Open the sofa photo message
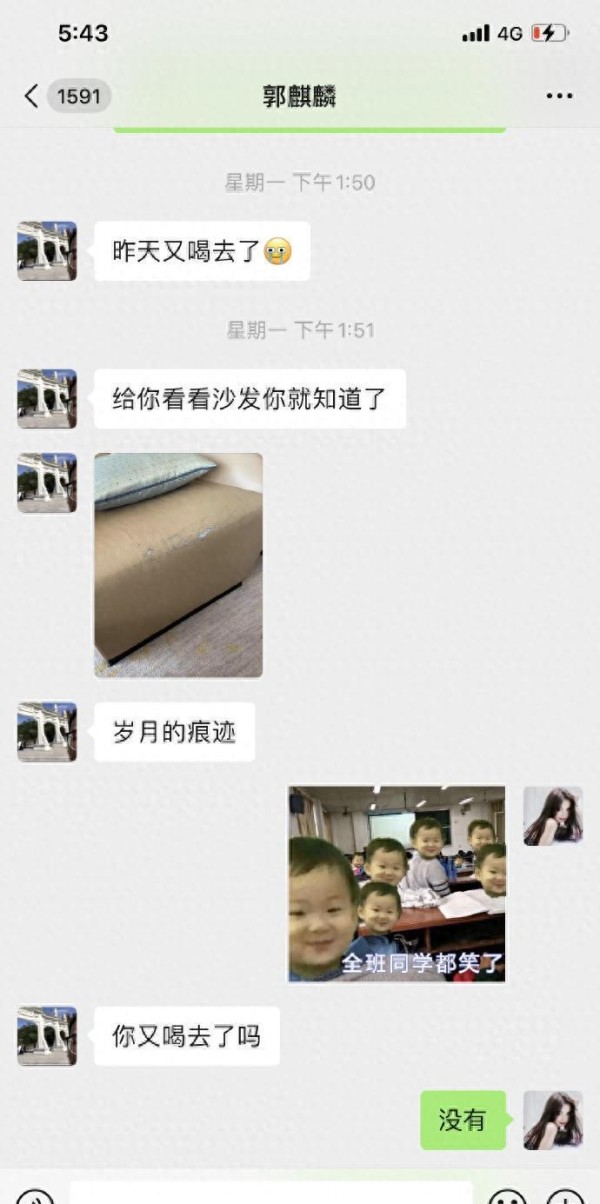Viewport: 600px width, 1204px height. [x=179, y=565]
